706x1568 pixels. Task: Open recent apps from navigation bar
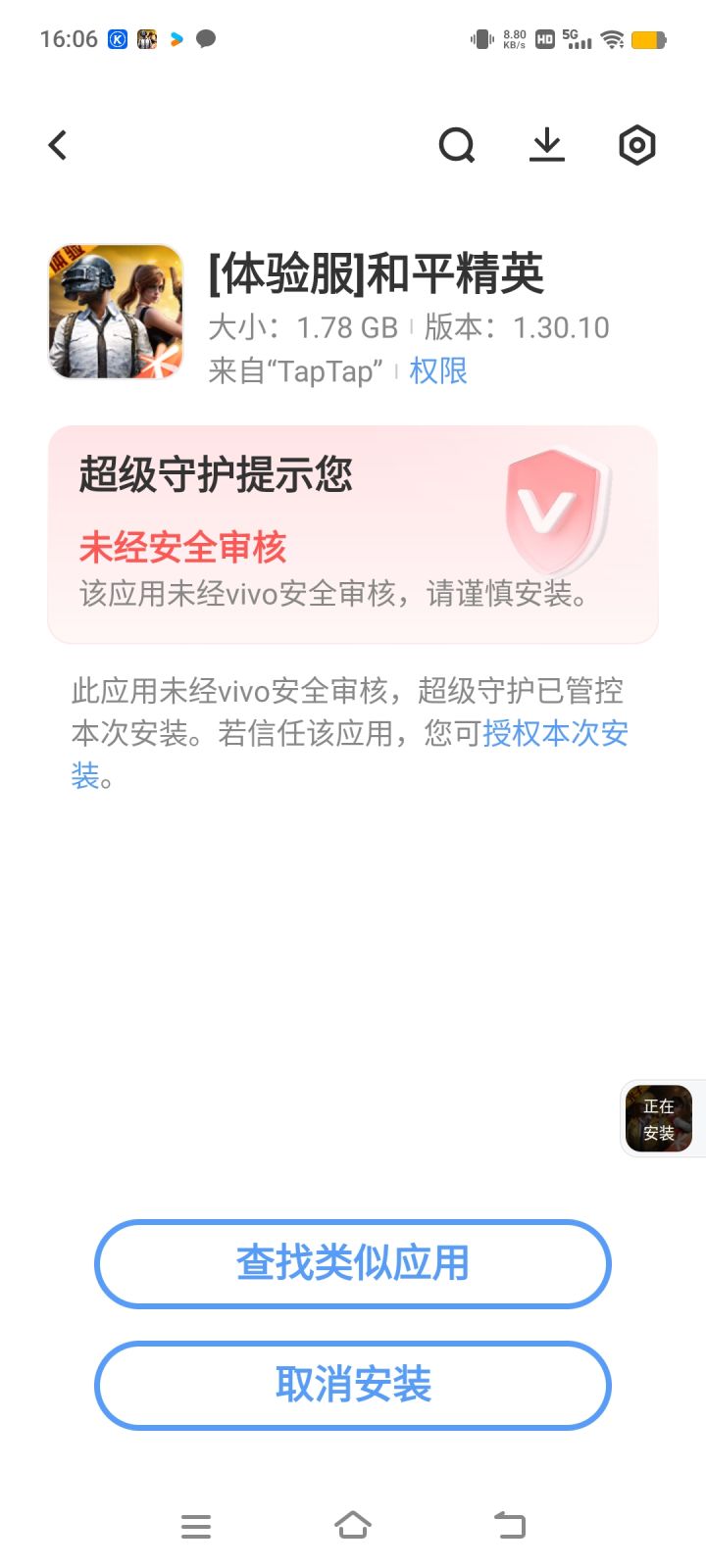(196, 1525)
